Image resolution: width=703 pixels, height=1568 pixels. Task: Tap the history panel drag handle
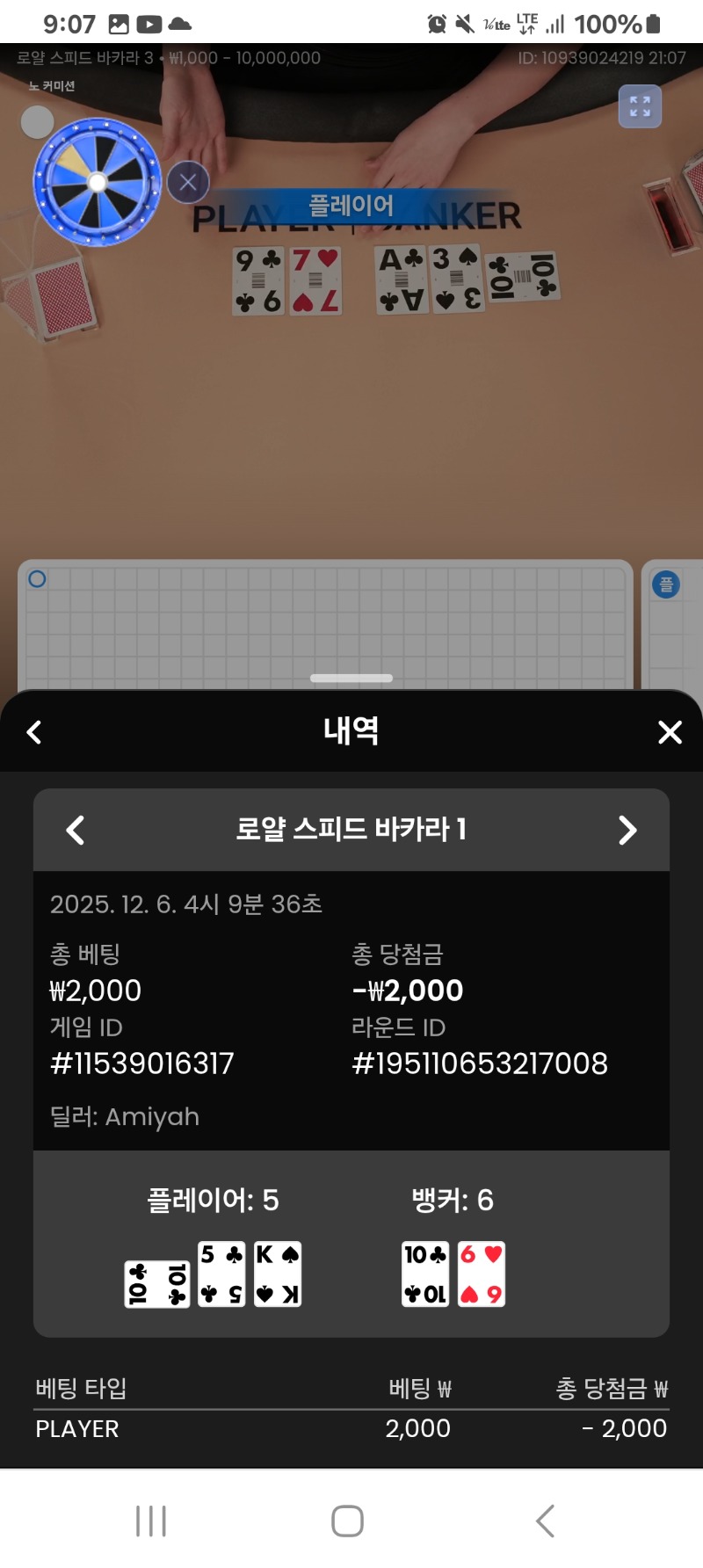[x=351, y=679]
